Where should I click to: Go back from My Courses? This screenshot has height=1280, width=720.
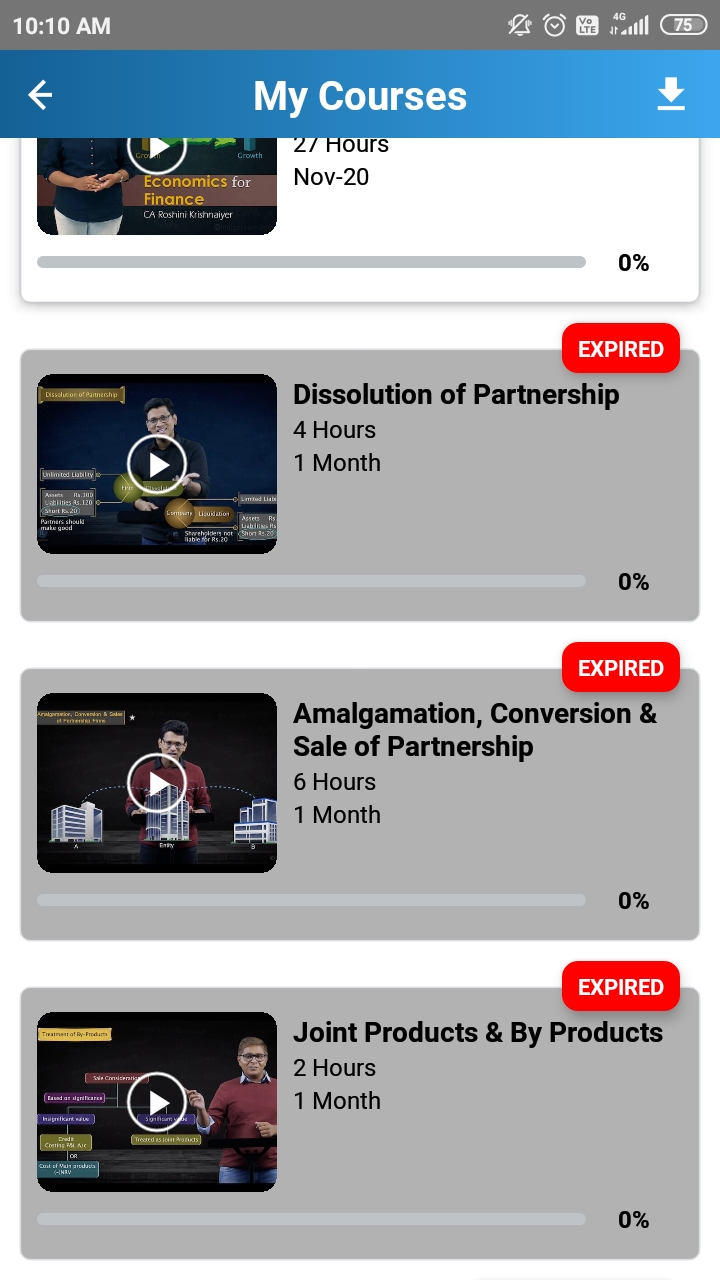(x=40, y=95)
